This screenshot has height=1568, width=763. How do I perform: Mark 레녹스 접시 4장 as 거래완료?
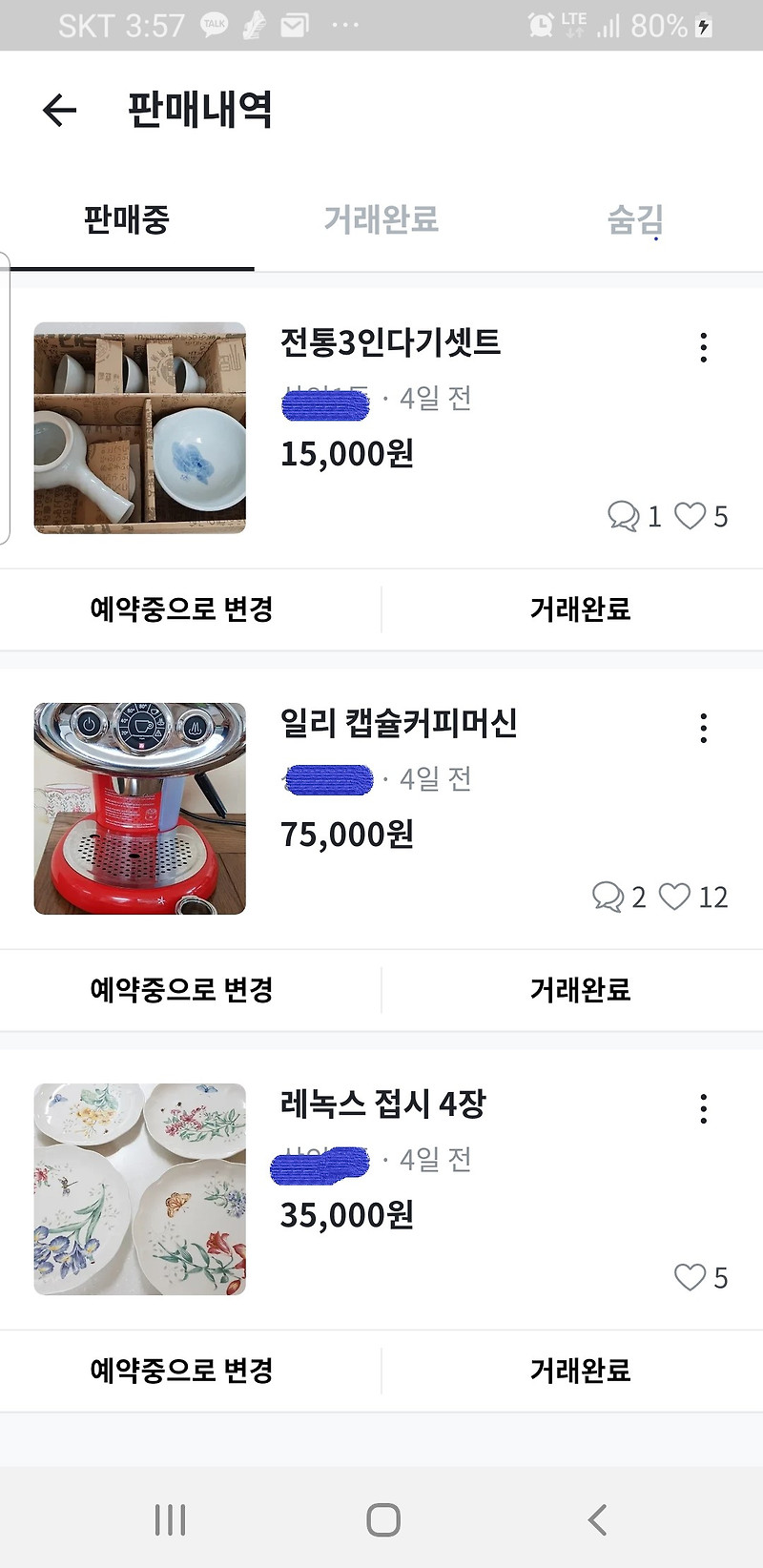(x=580, y=1371)
